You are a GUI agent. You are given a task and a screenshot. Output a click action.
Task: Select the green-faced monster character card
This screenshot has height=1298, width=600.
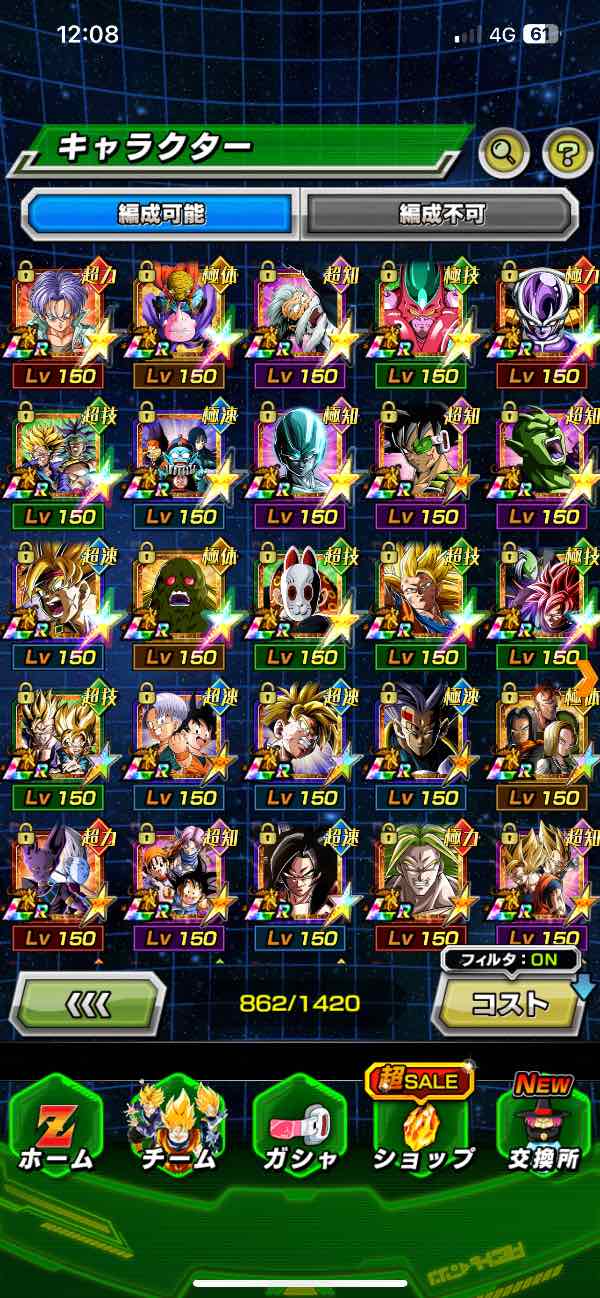(181, 599)
